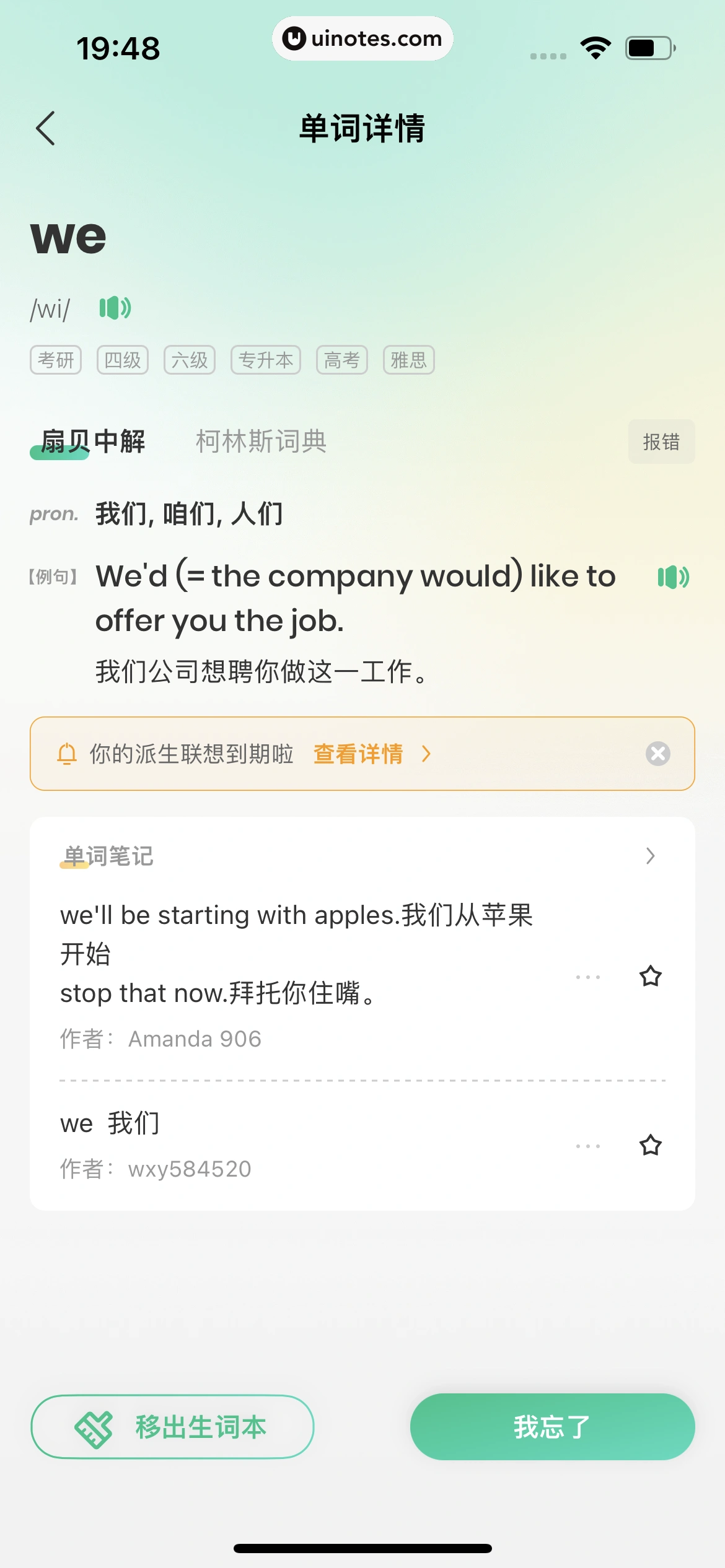Report an error with 报错

[x=661, y=442]
